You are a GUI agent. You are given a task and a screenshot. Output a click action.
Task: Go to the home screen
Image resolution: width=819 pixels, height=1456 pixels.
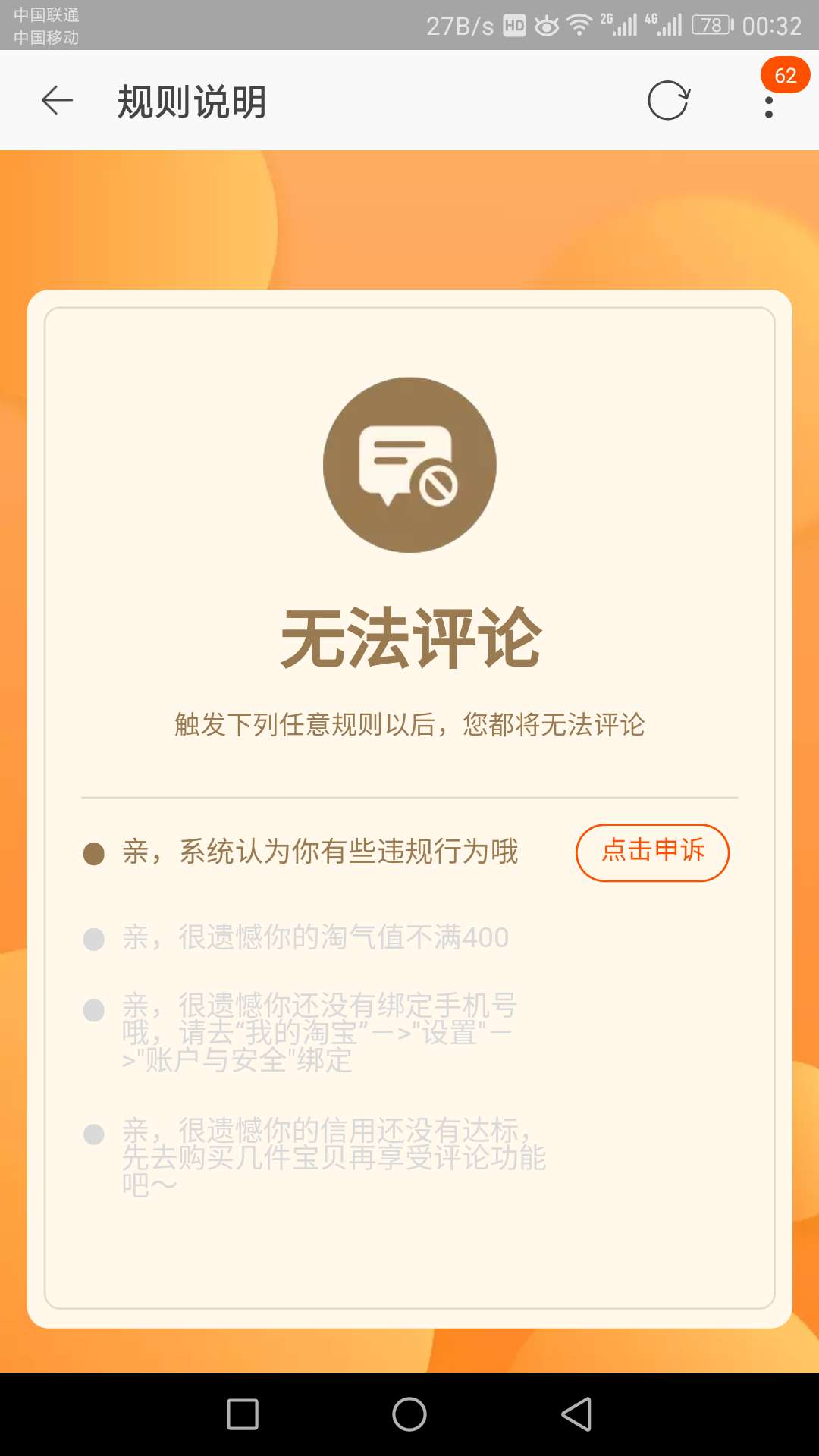pyautogui.click(x=409, y=1414)
